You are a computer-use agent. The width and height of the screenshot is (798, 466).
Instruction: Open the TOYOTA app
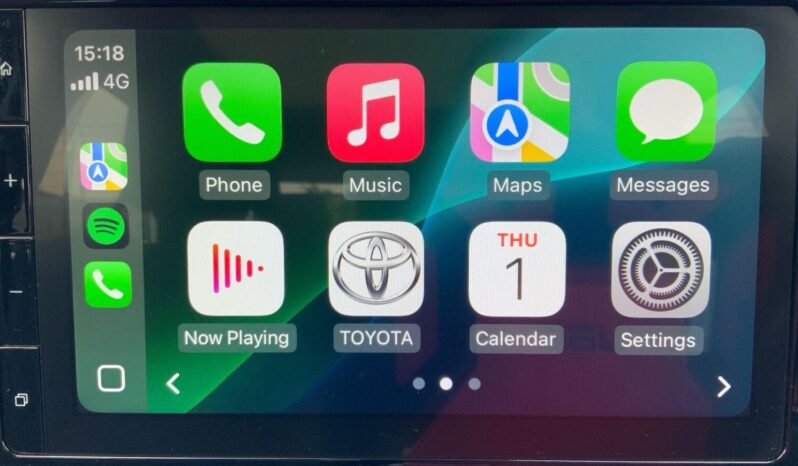pyautogui.click(x=376, y=269)
